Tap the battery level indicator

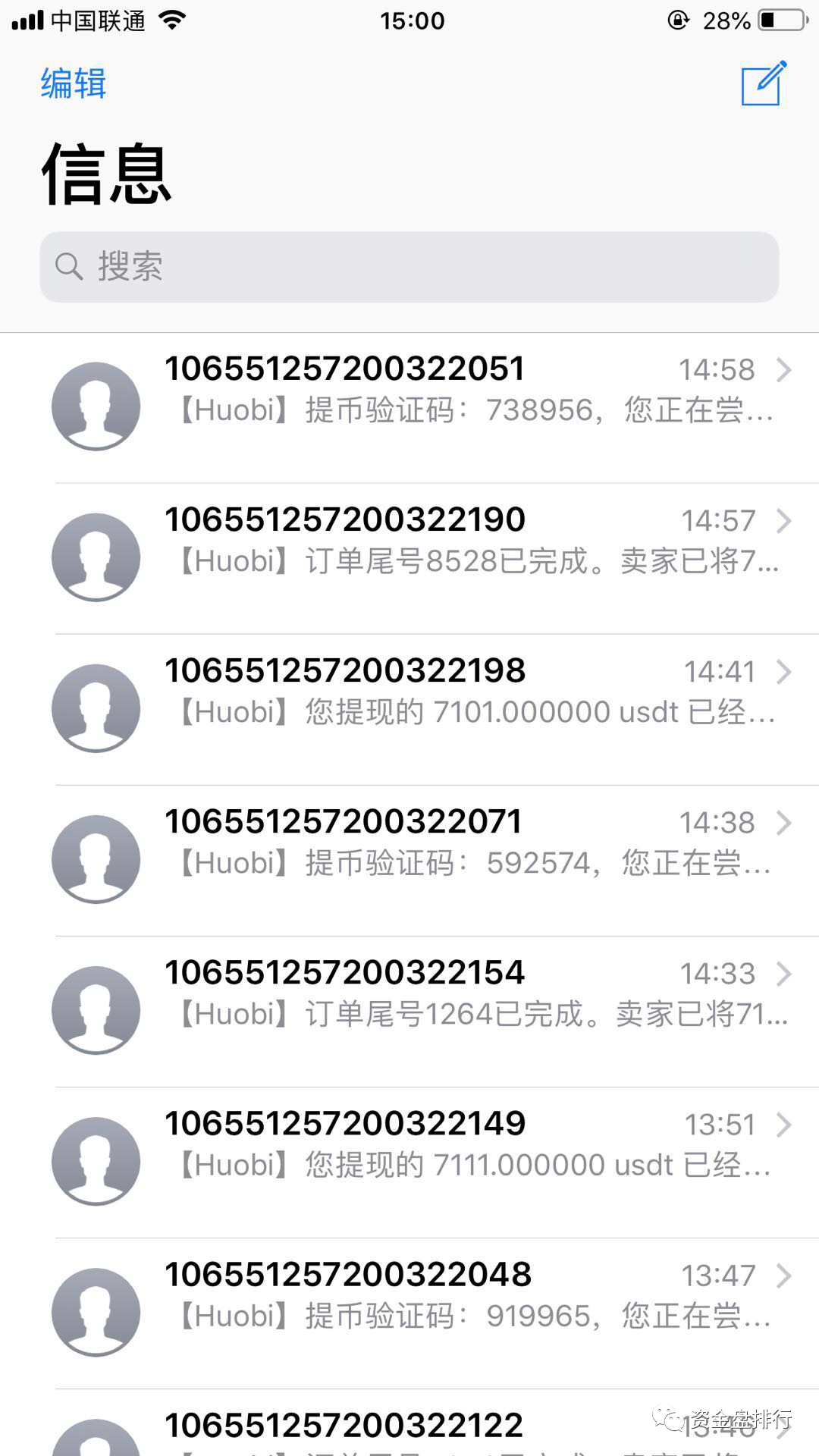pyautogui.click(x=764, y=20)
